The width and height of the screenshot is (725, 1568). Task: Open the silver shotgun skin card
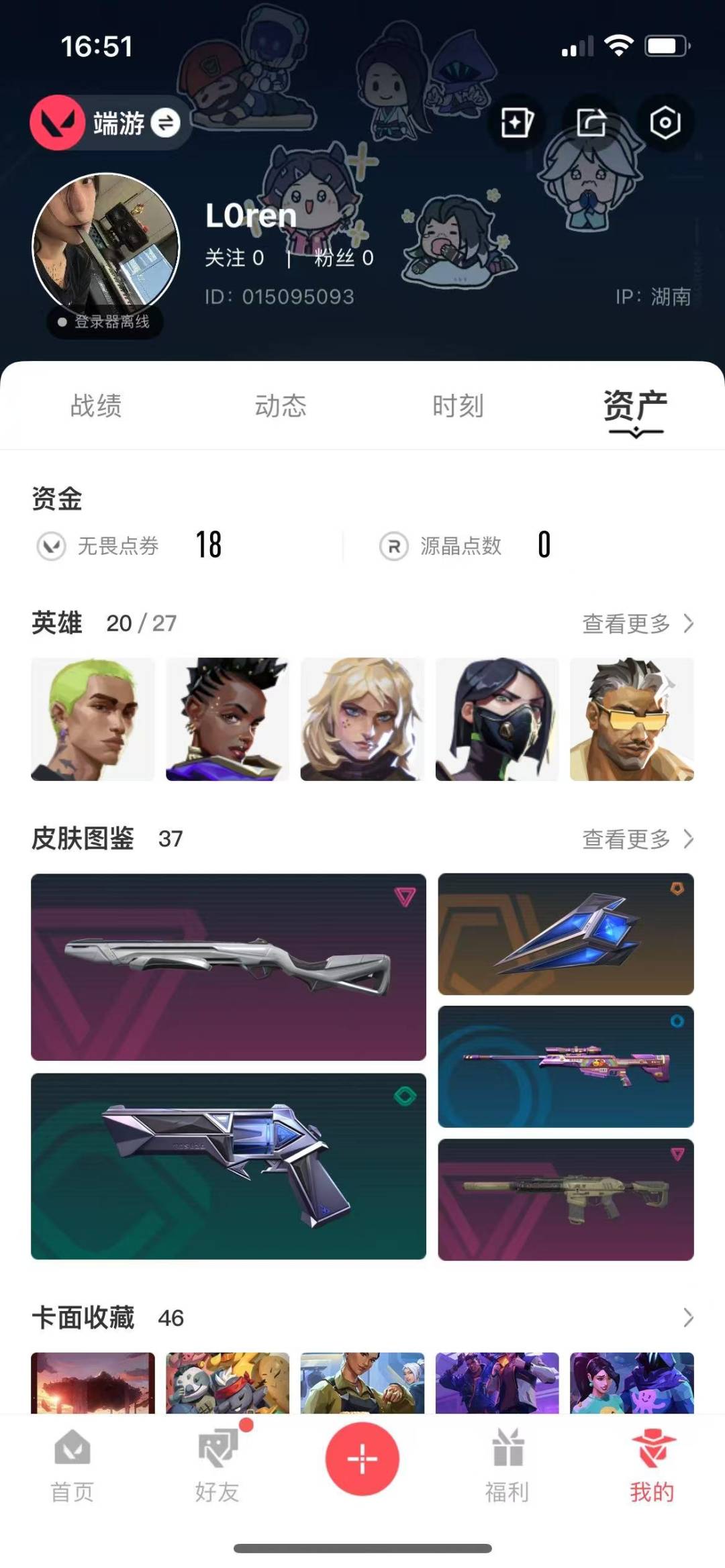coord(228,967)
